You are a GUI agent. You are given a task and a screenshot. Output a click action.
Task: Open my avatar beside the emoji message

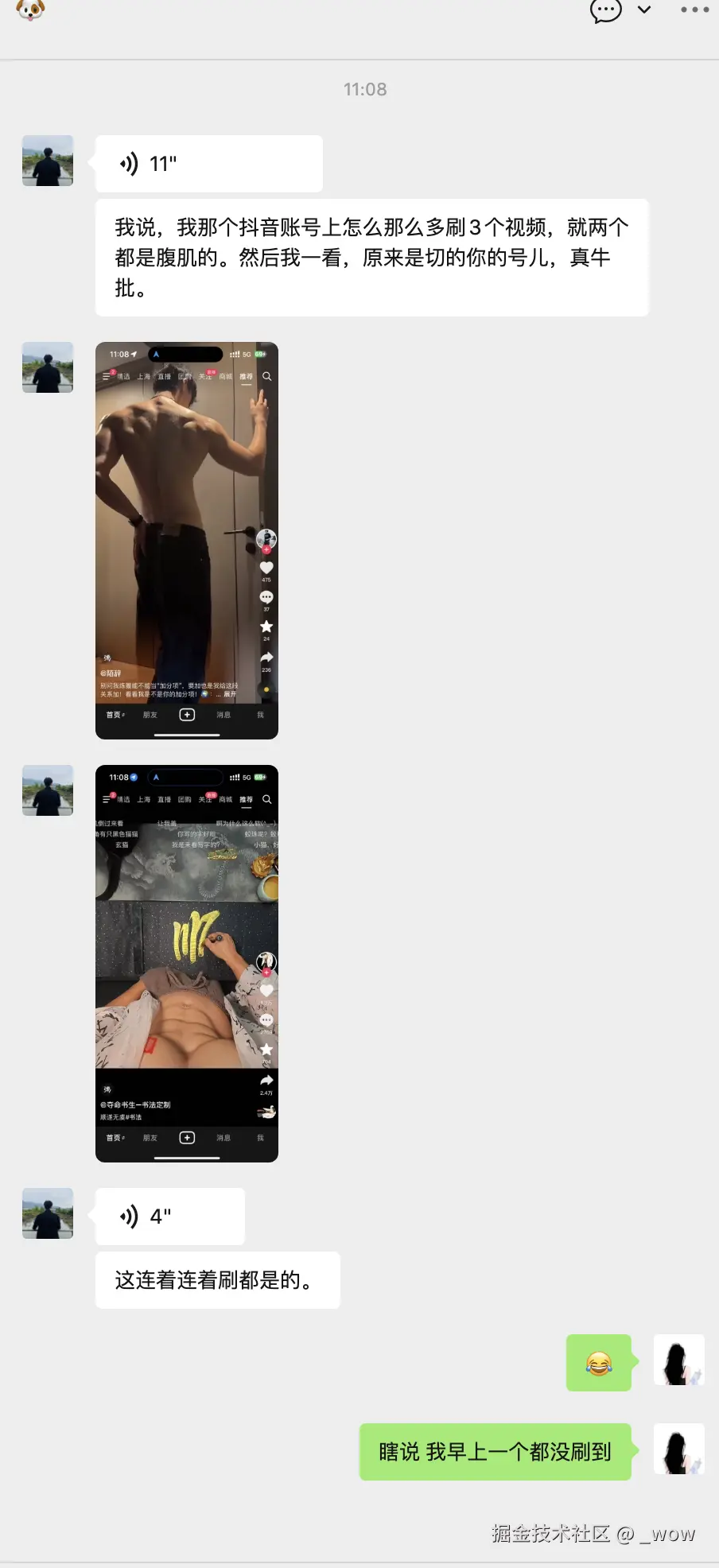click(x=678, y=1360)
